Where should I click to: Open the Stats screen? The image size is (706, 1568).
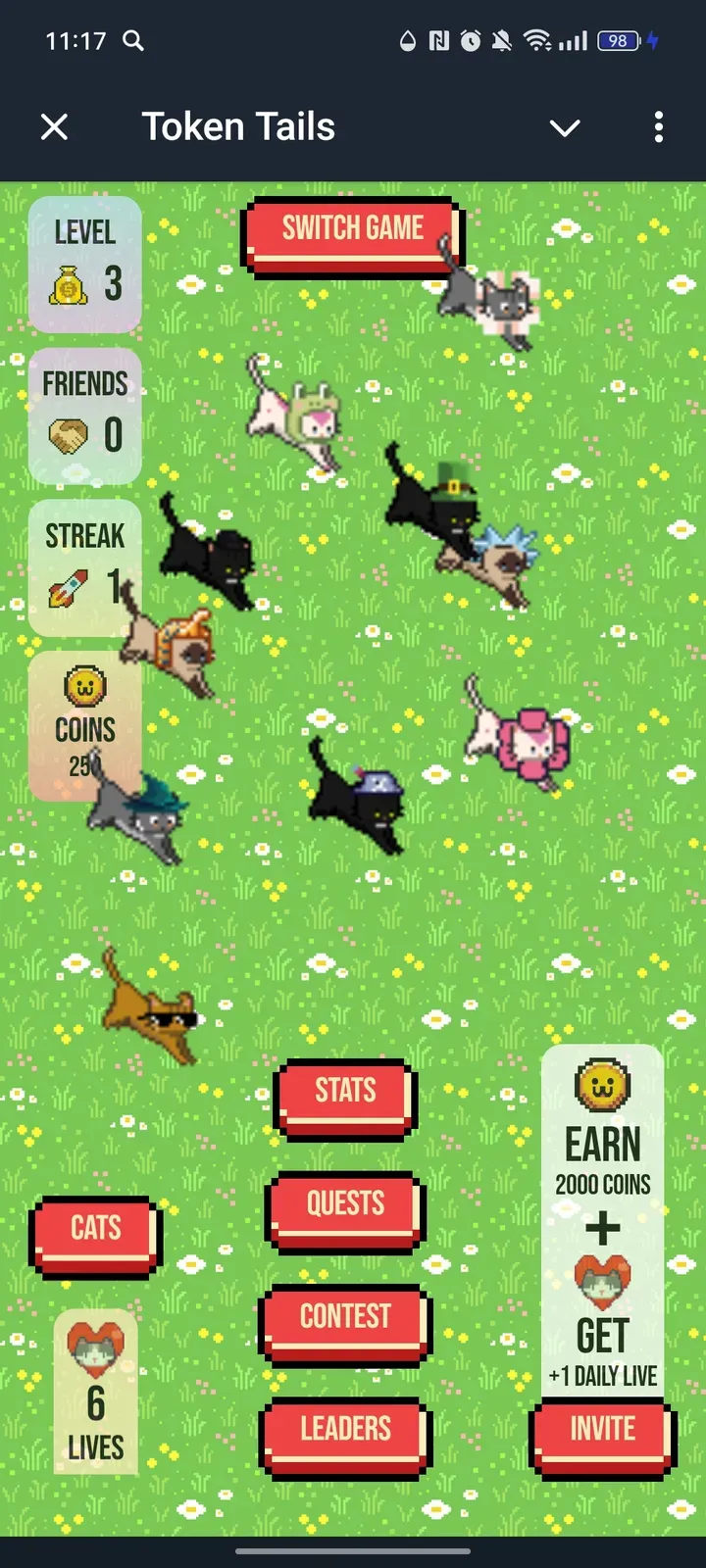345,1095
